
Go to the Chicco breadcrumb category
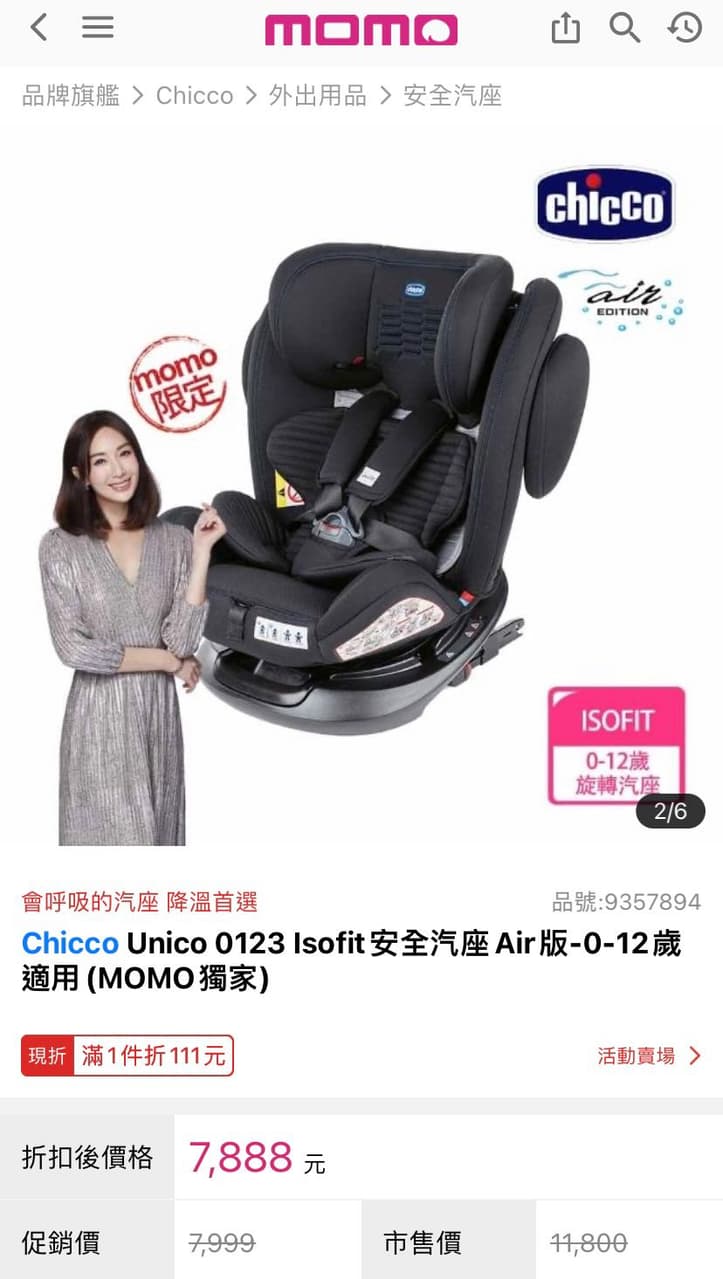pyautogui.click(x=194, y=96)
